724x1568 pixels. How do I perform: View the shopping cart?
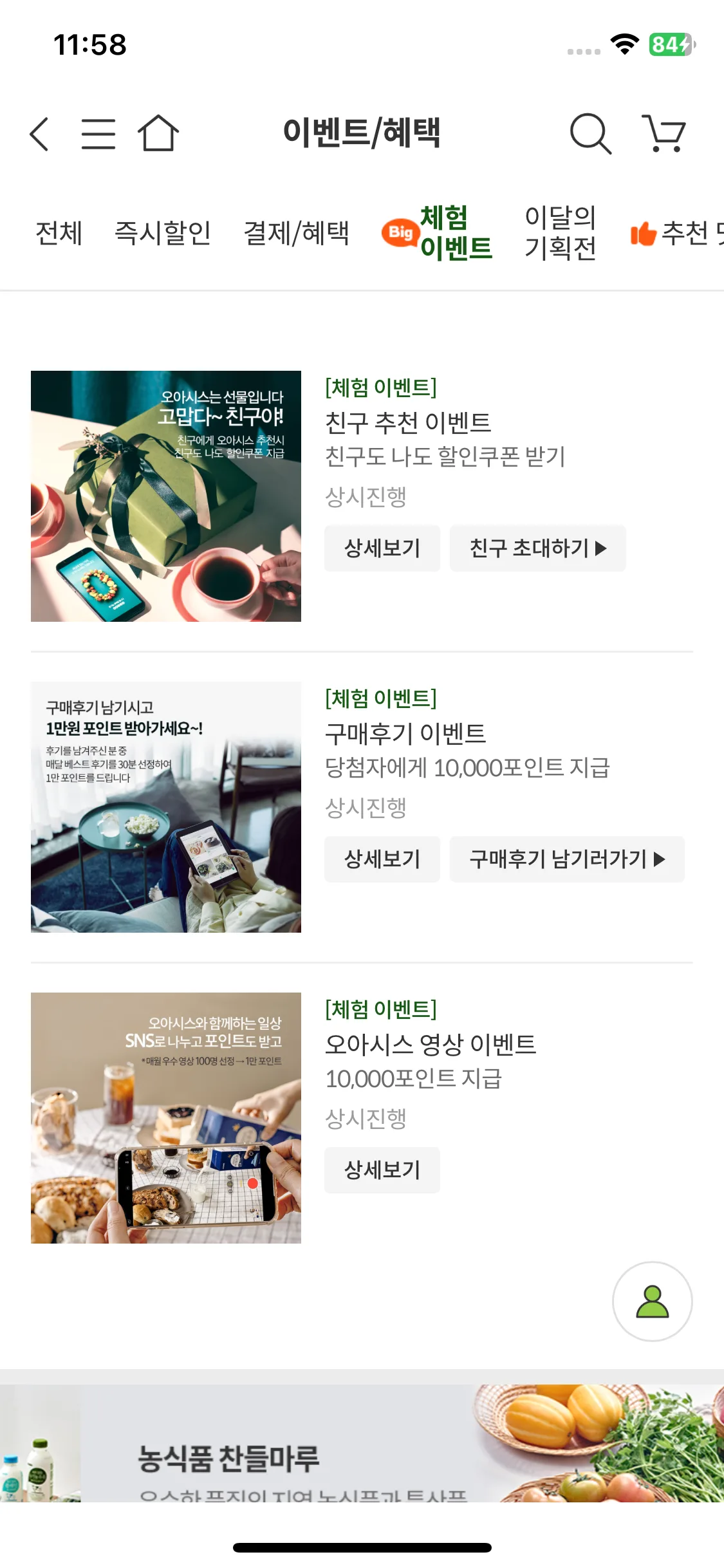(664, 134)
